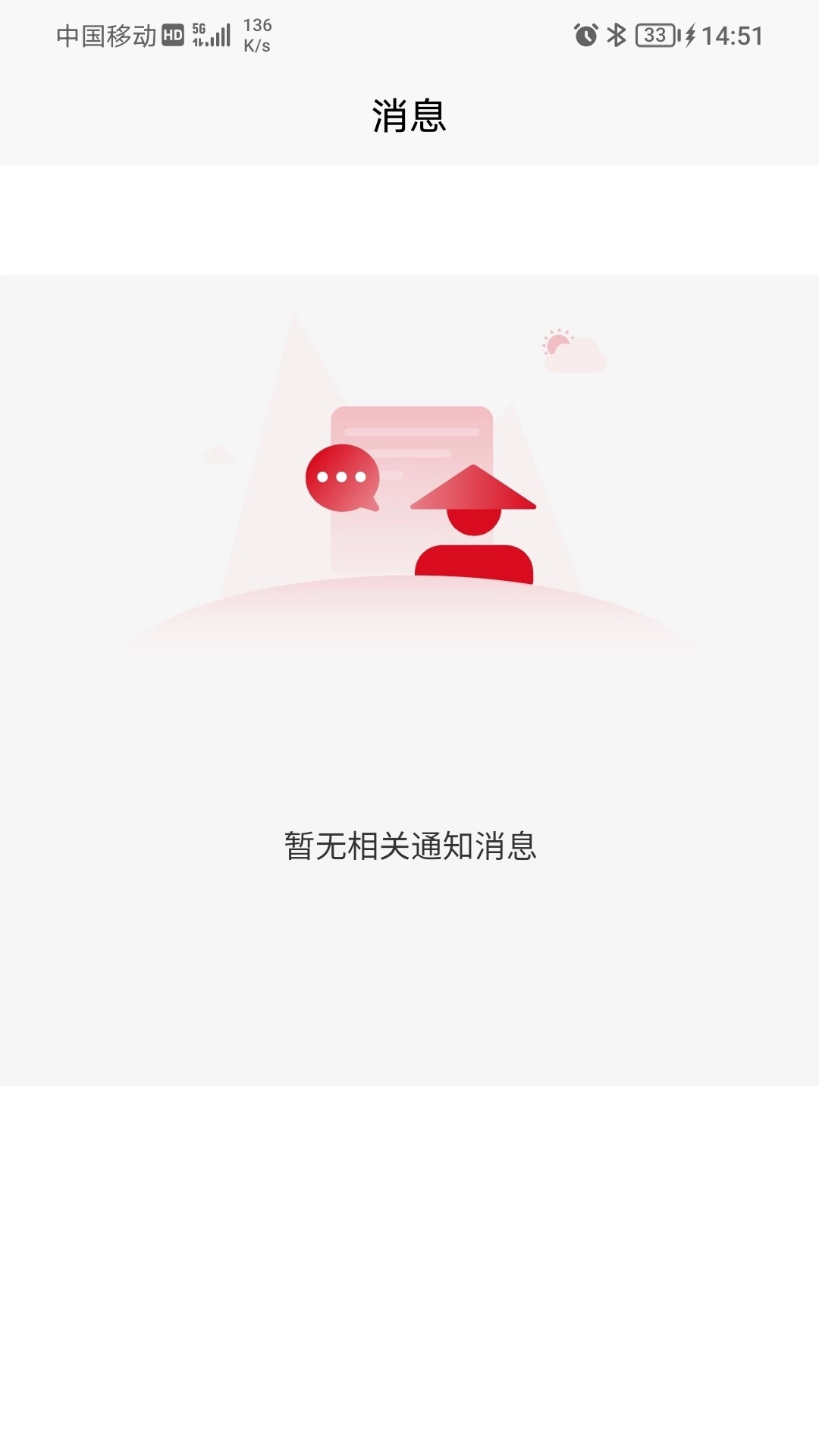
Task: Tap the charging battery indicator showing 33
Action: click(x=654, y=35)
